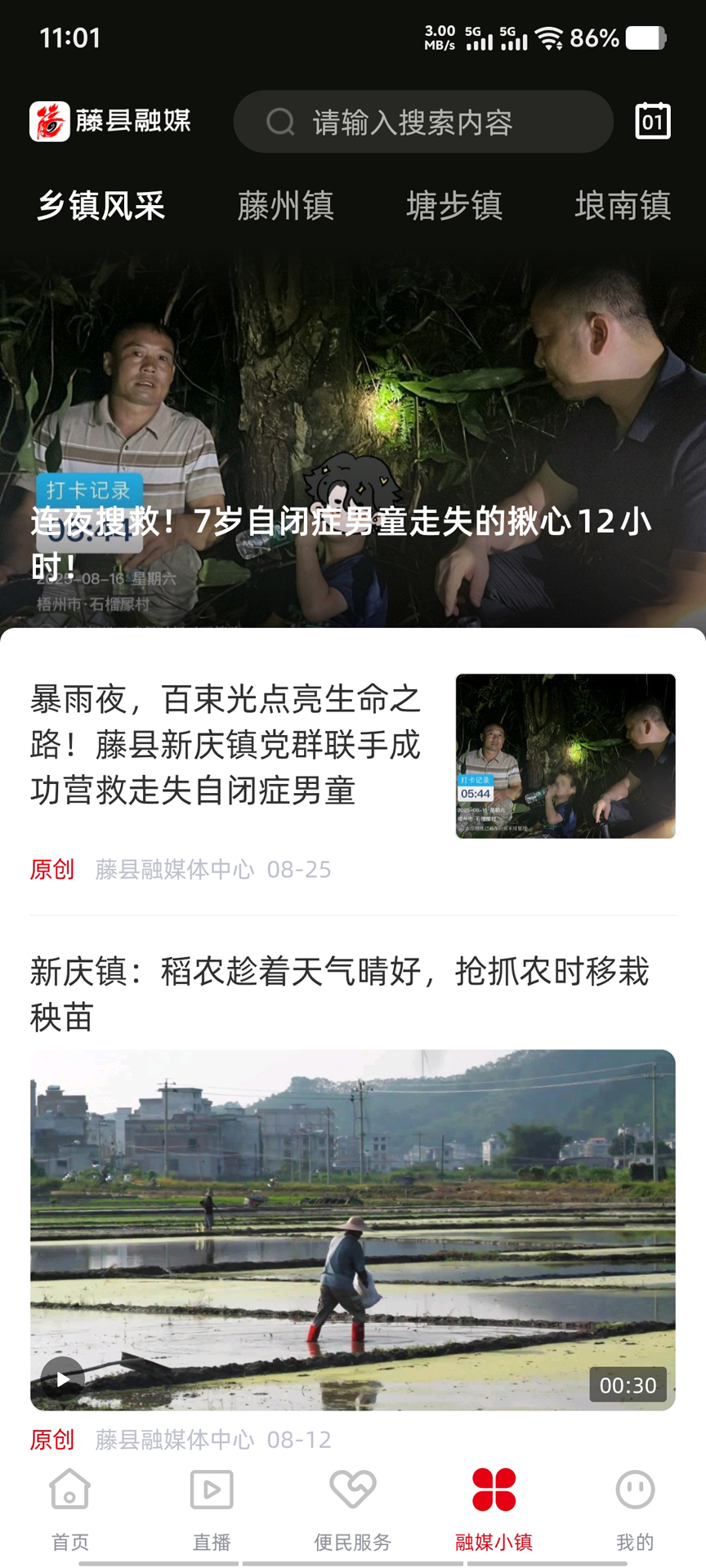706x1568 pixels.
Task: Tap the search input field
Action: click(x=422, y=121)
